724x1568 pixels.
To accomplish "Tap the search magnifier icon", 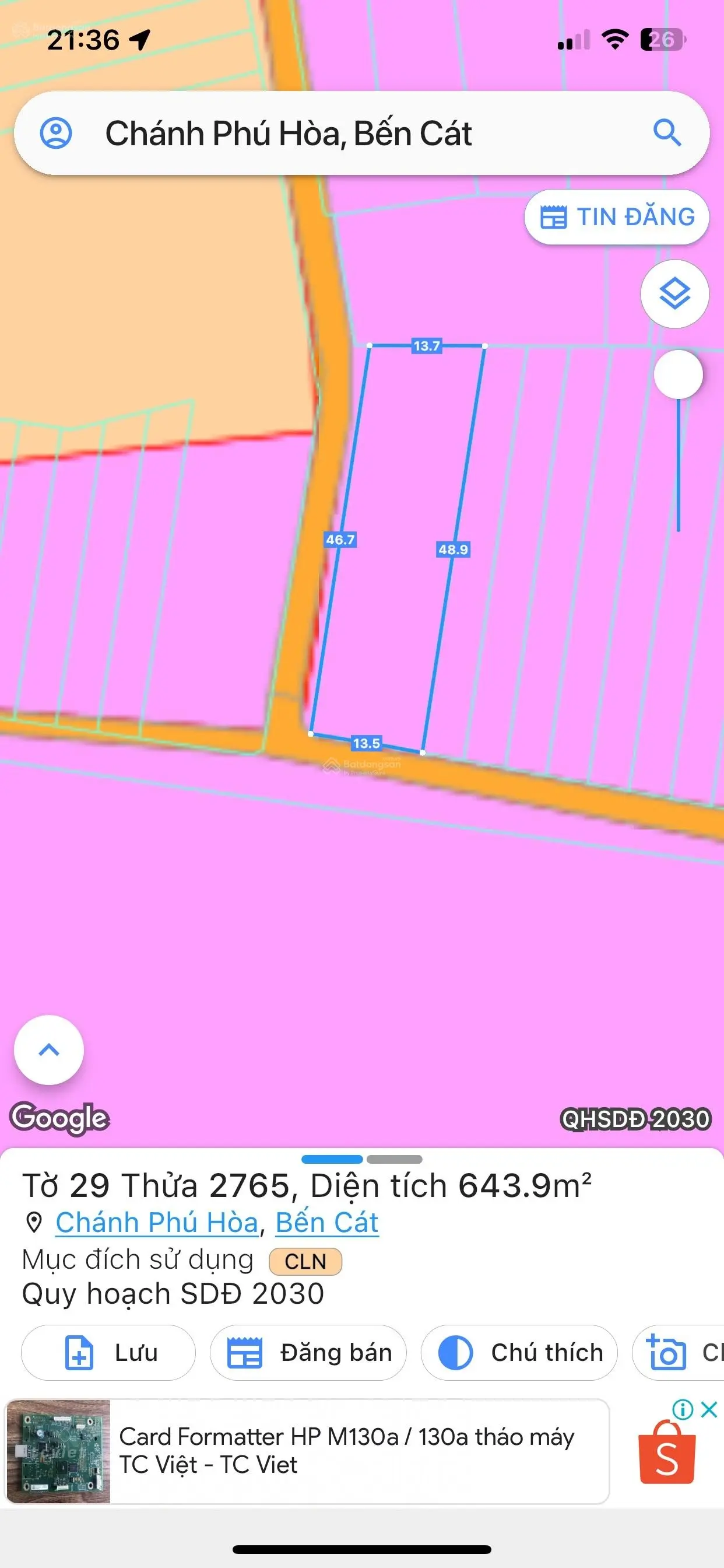I will [667, 132].
